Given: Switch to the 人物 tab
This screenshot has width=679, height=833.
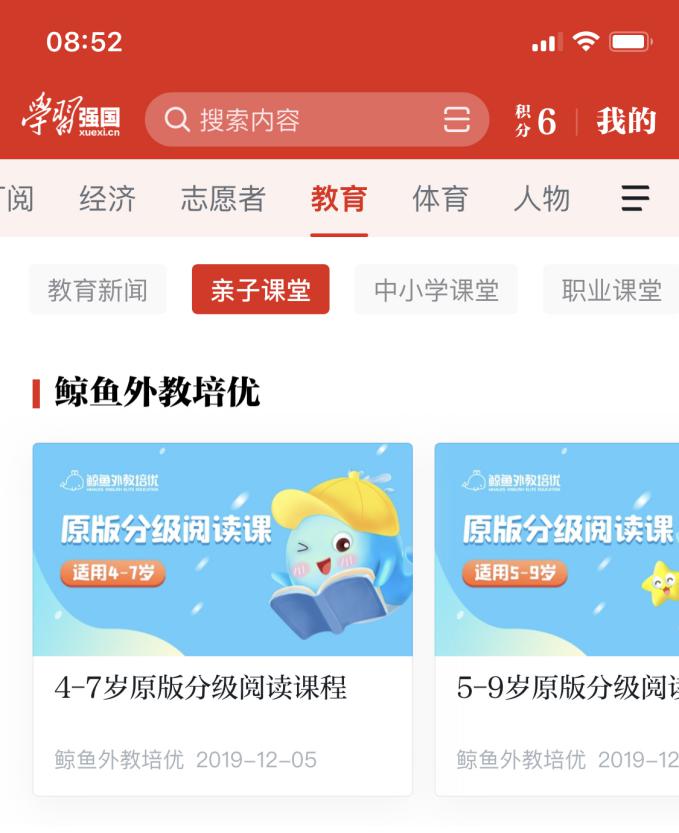Looking at the screenshot, I should click(x=541, y=199).
